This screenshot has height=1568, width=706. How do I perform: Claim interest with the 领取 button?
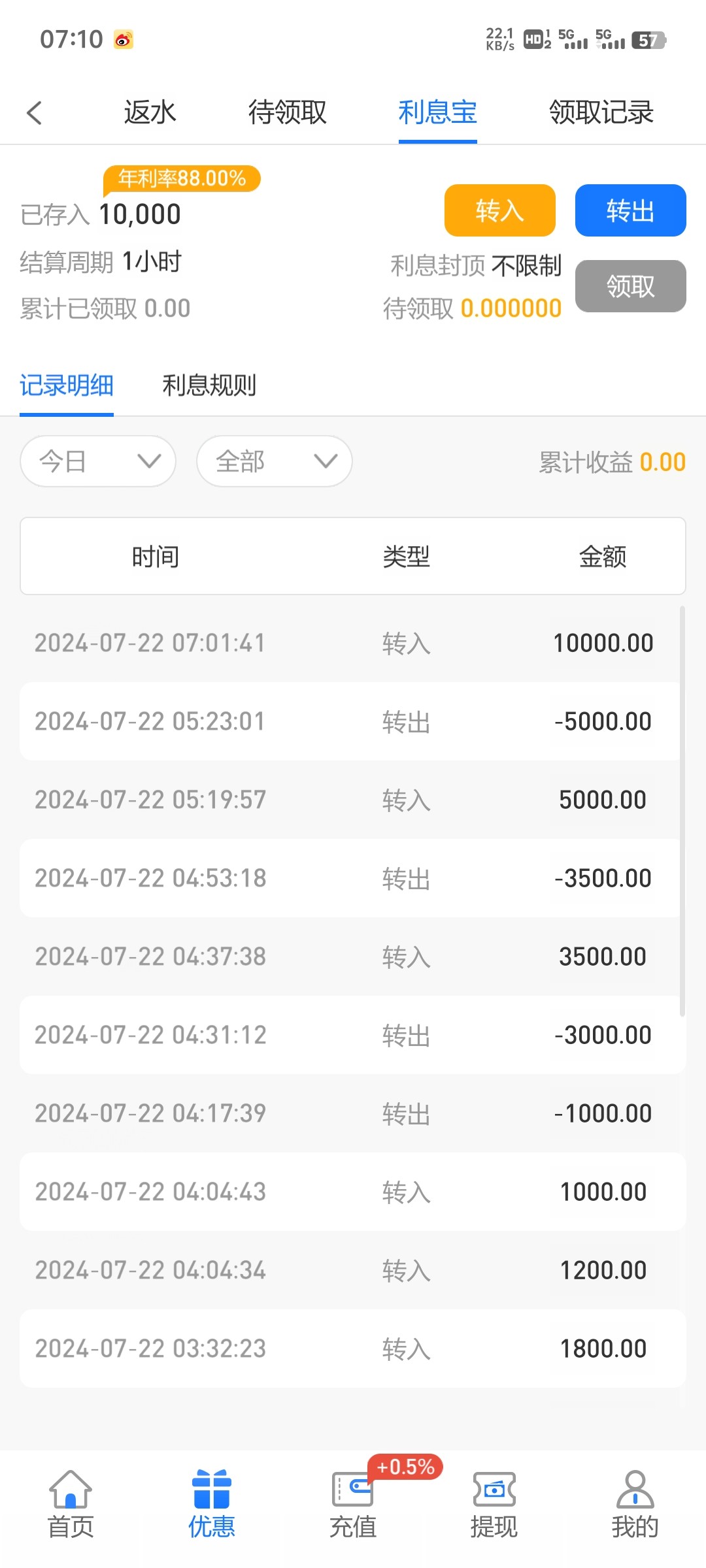click(x=630, y=286)
